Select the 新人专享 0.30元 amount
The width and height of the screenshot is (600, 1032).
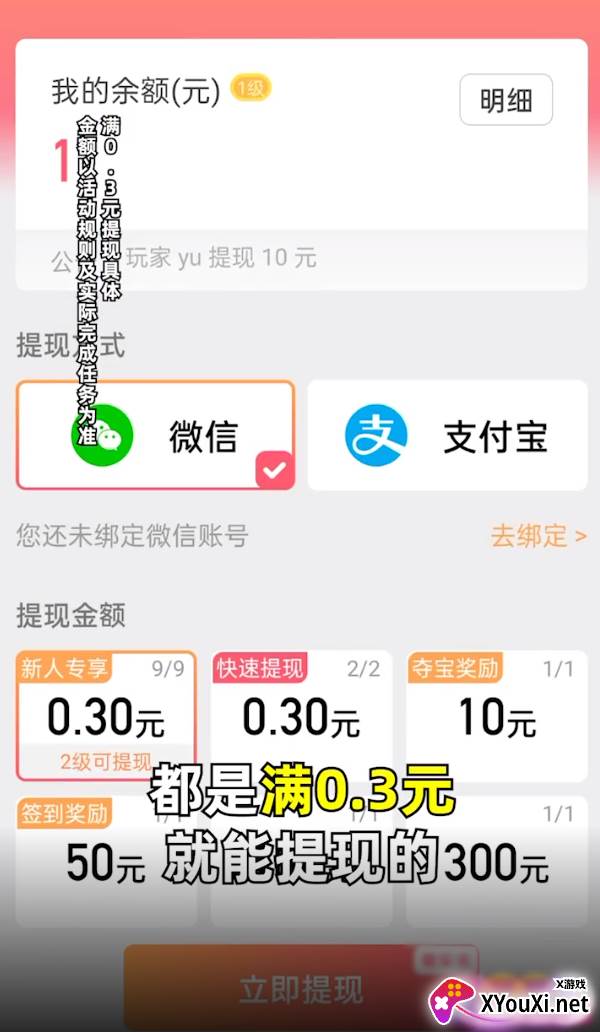point(106,715)
